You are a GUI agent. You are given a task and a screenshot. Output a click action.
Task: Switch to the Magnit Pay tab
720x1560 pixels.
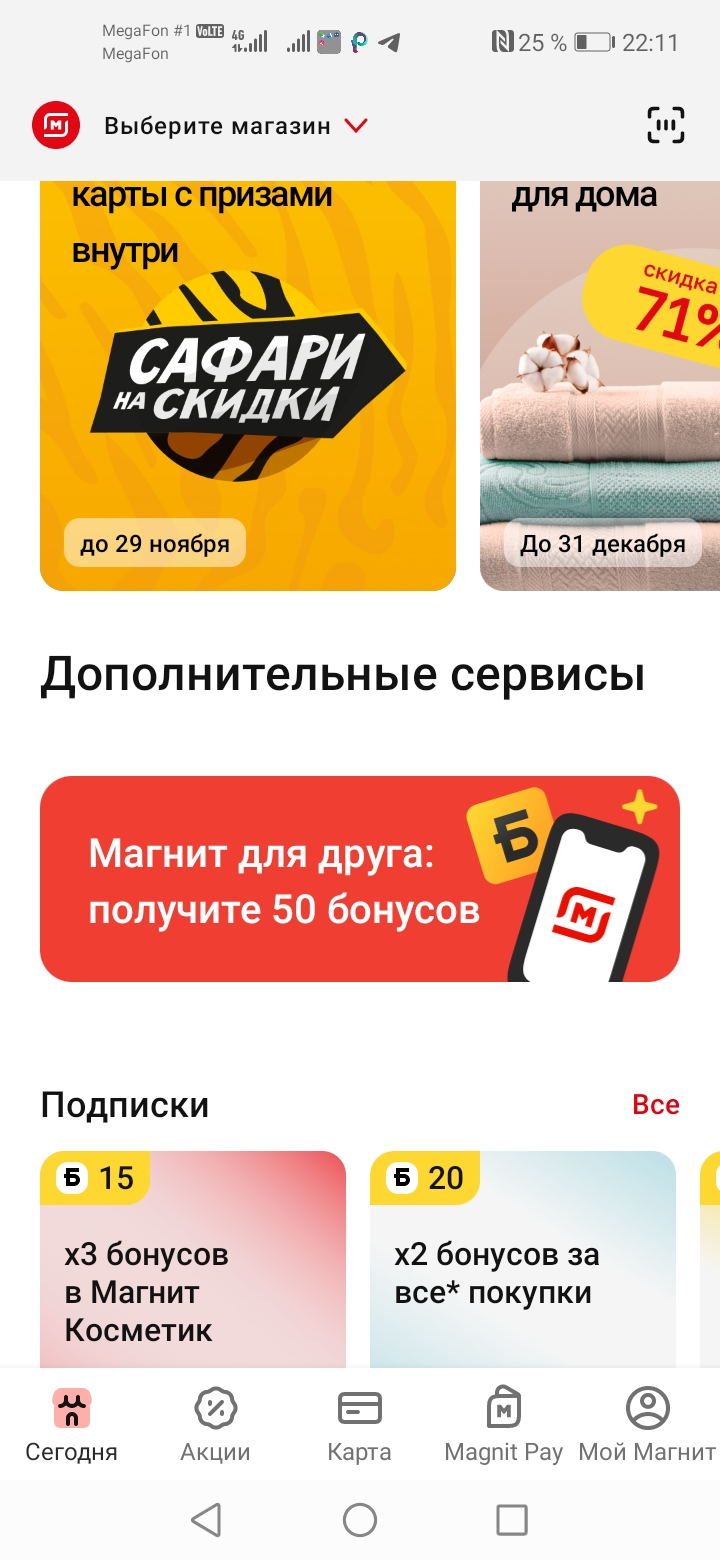pos(504,1425)
